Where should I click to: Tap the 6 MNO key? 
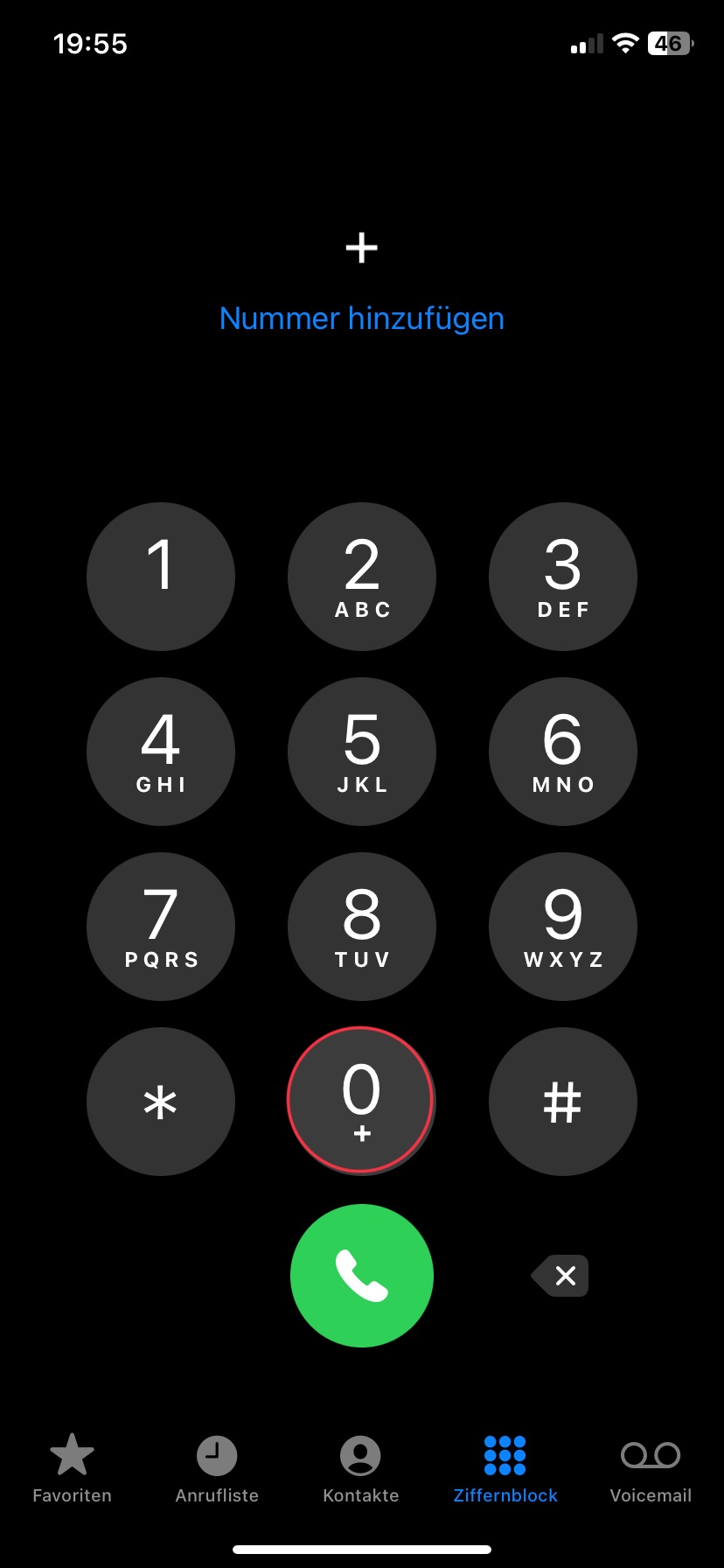[x=562, y=752]
